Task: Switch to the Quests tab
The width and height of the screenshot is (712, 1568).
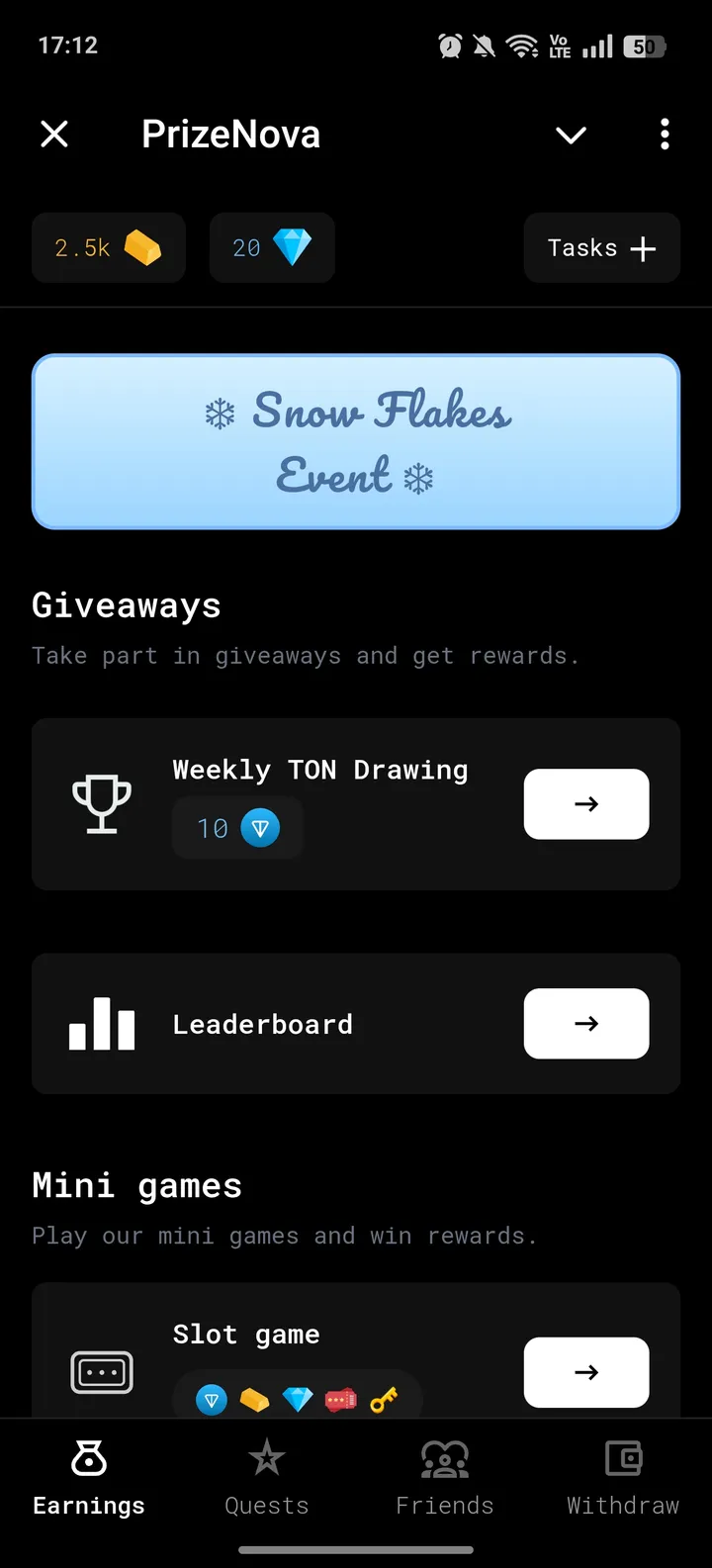Action: point(267,1479)
